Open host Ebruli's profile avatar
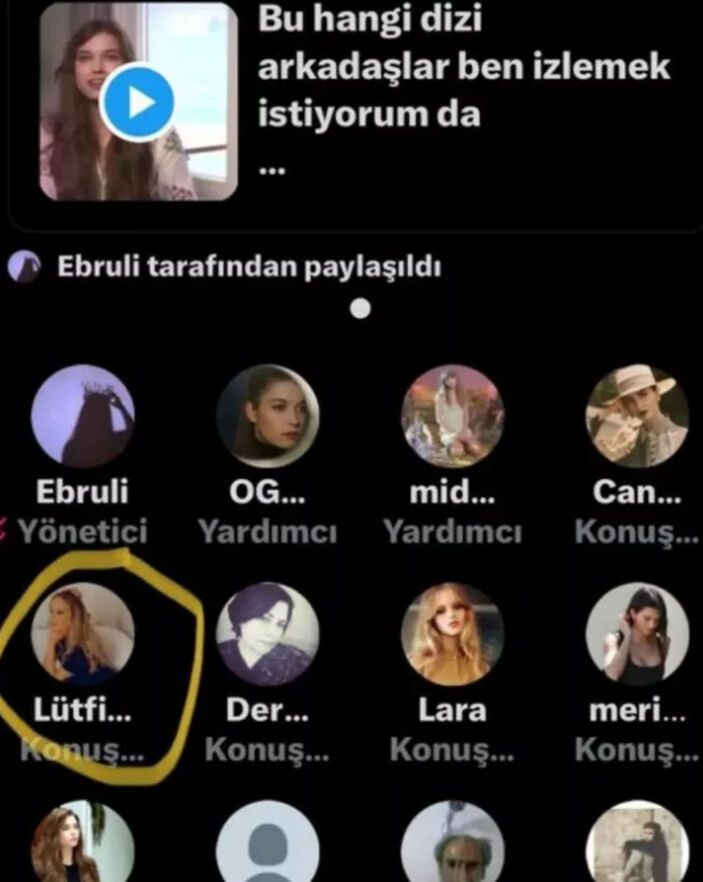 click(83, 416)
